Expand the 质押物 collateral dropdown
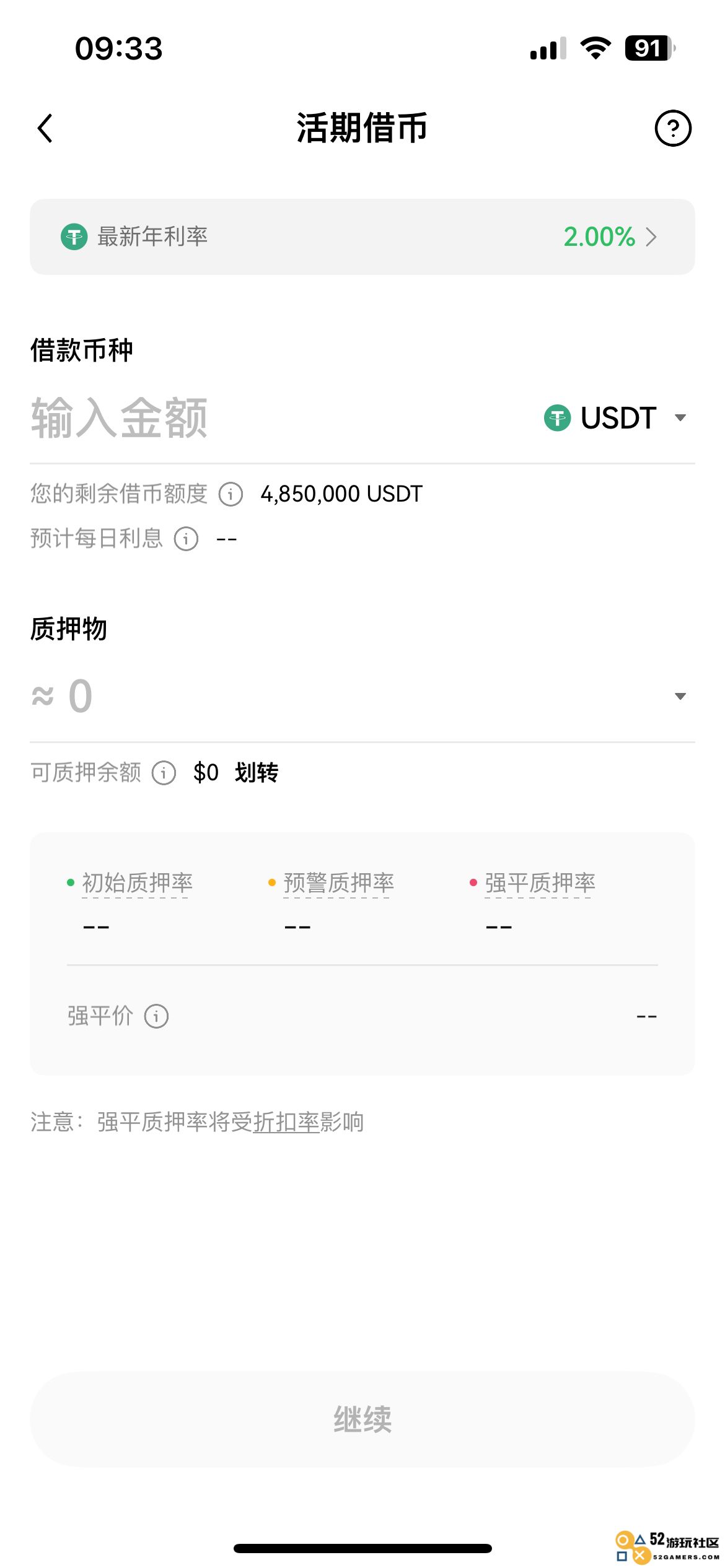The image size is (725, 1568). [x=680, y=697]
